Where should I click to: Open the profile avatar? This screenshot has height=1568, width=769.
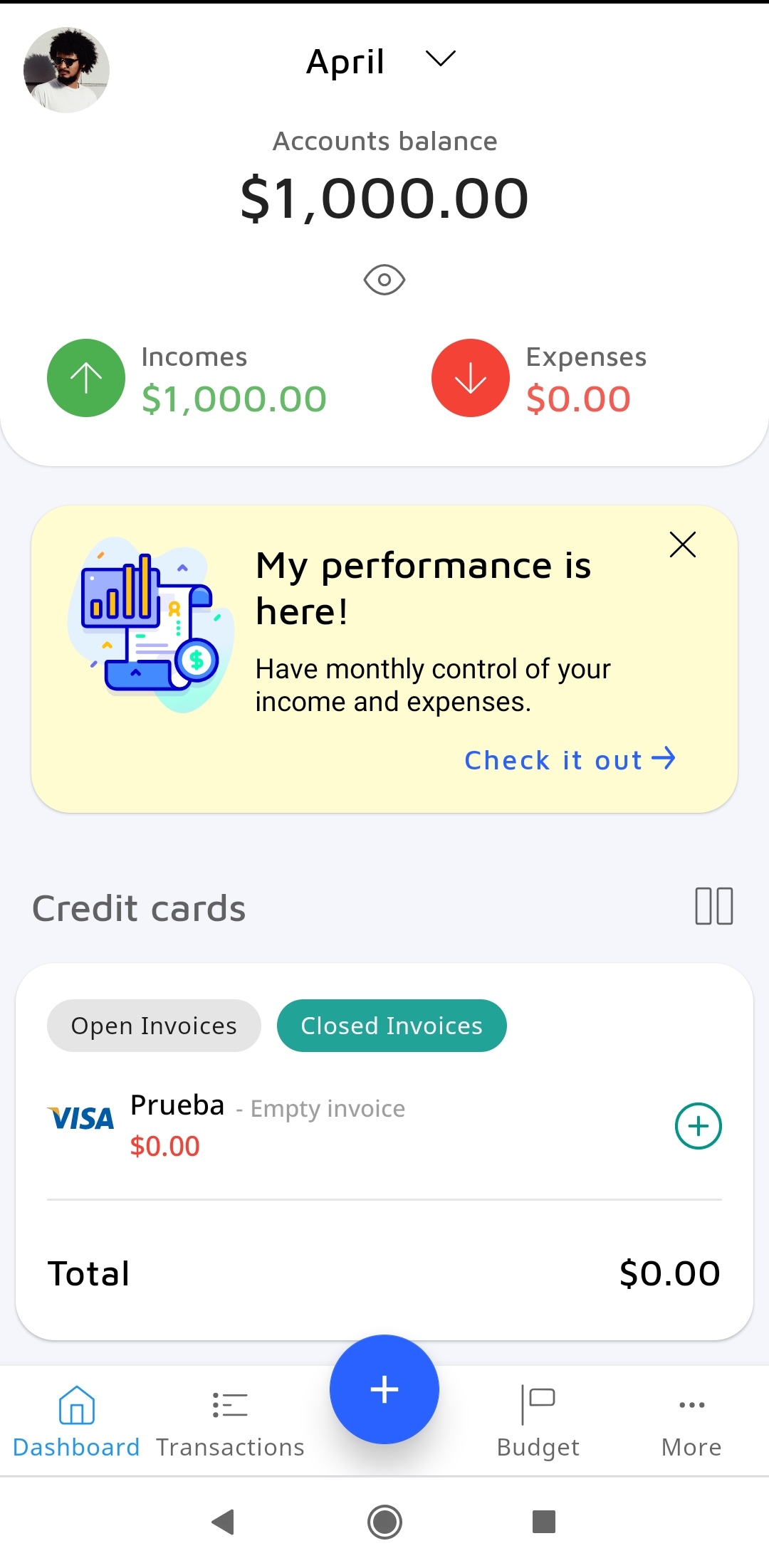click(x=66, y=70)
